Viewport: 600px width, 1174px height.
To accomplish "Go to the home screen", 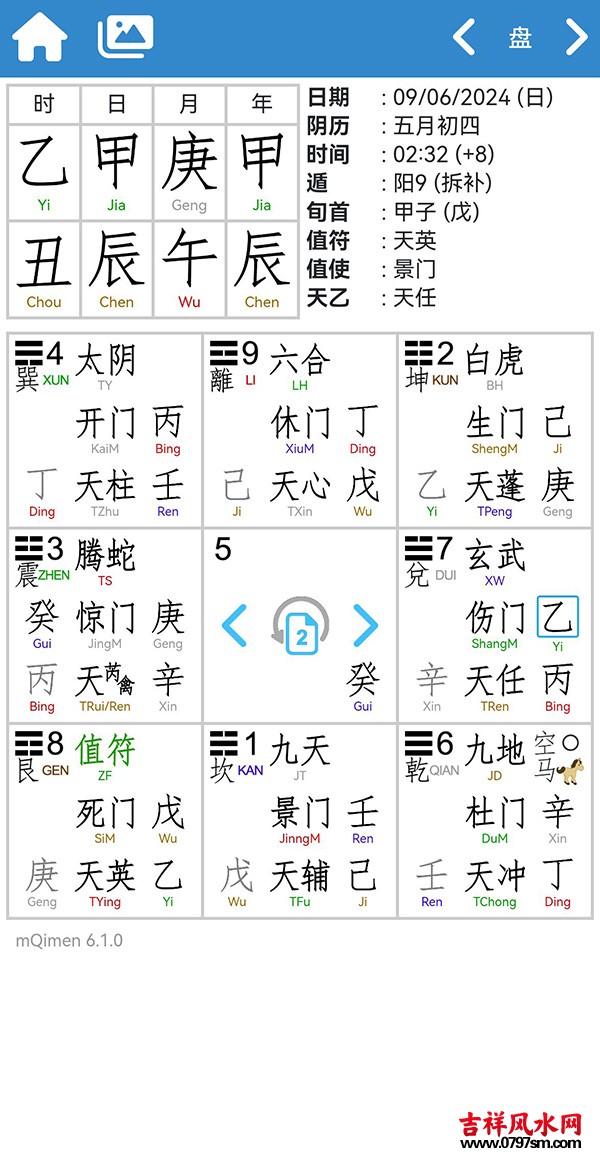I will click(40, 37).
